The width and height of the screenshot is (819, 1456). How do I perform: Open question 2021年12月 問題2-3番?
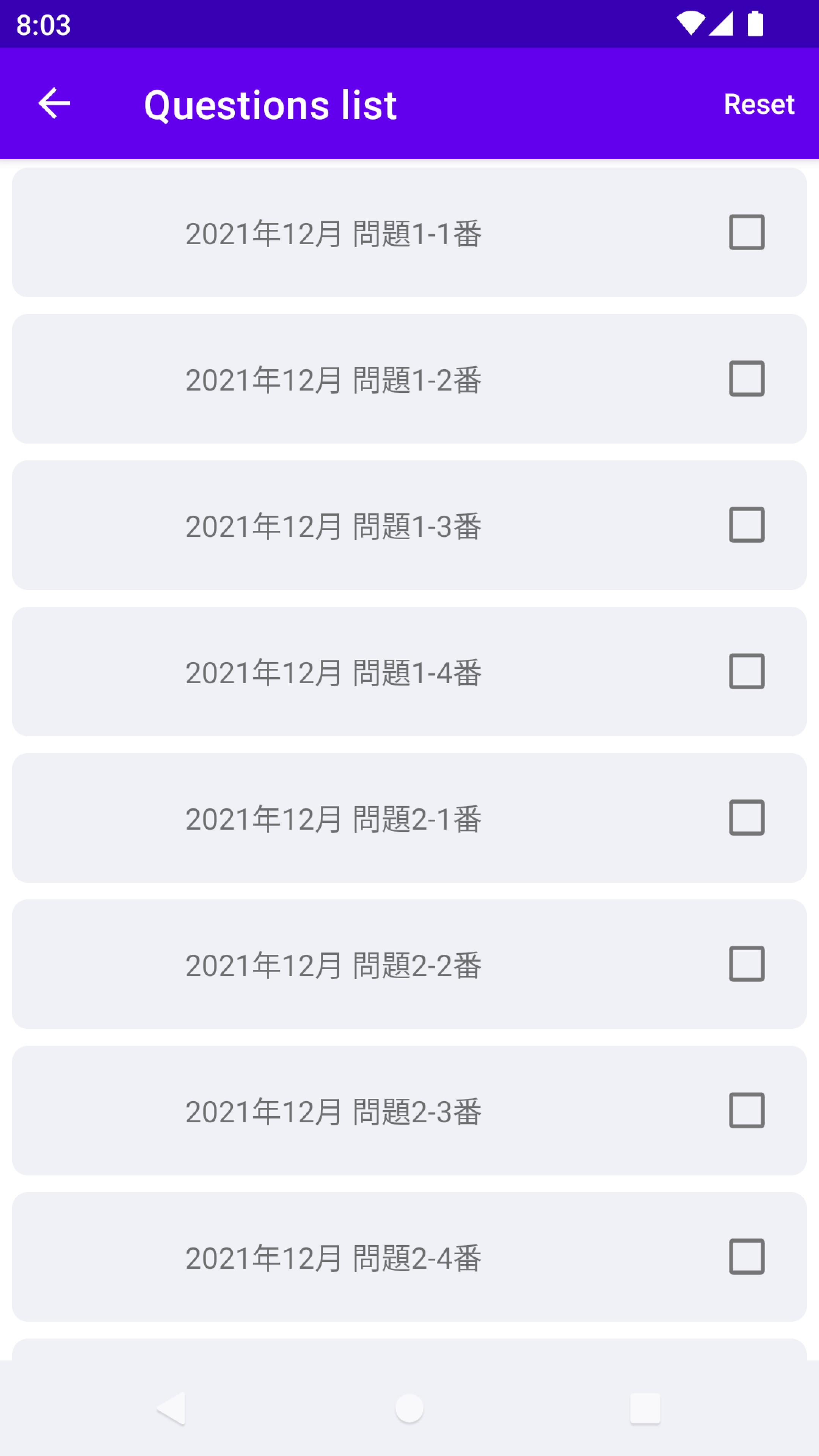point(334,1111)
